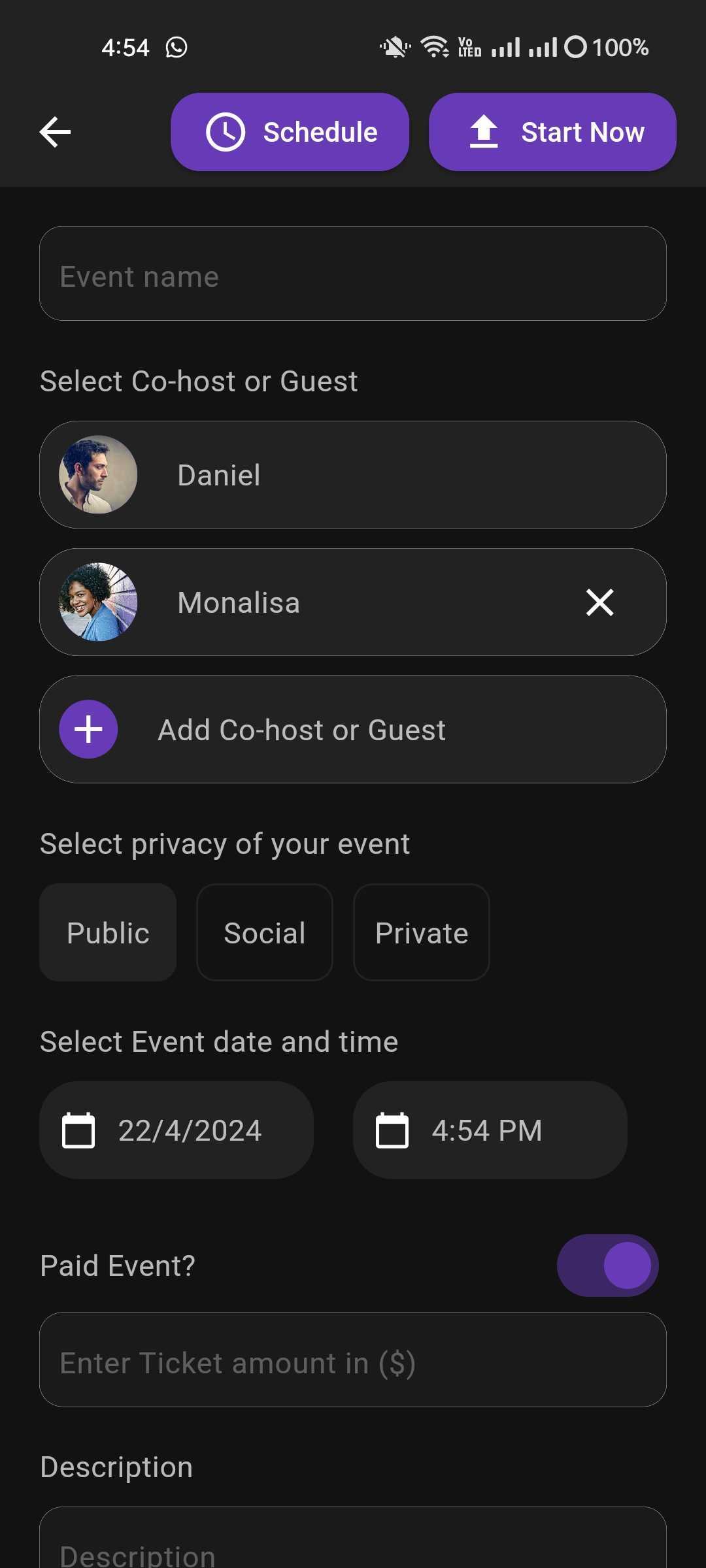Click Daniel's profile avatar thumbnail

point(97,474)
